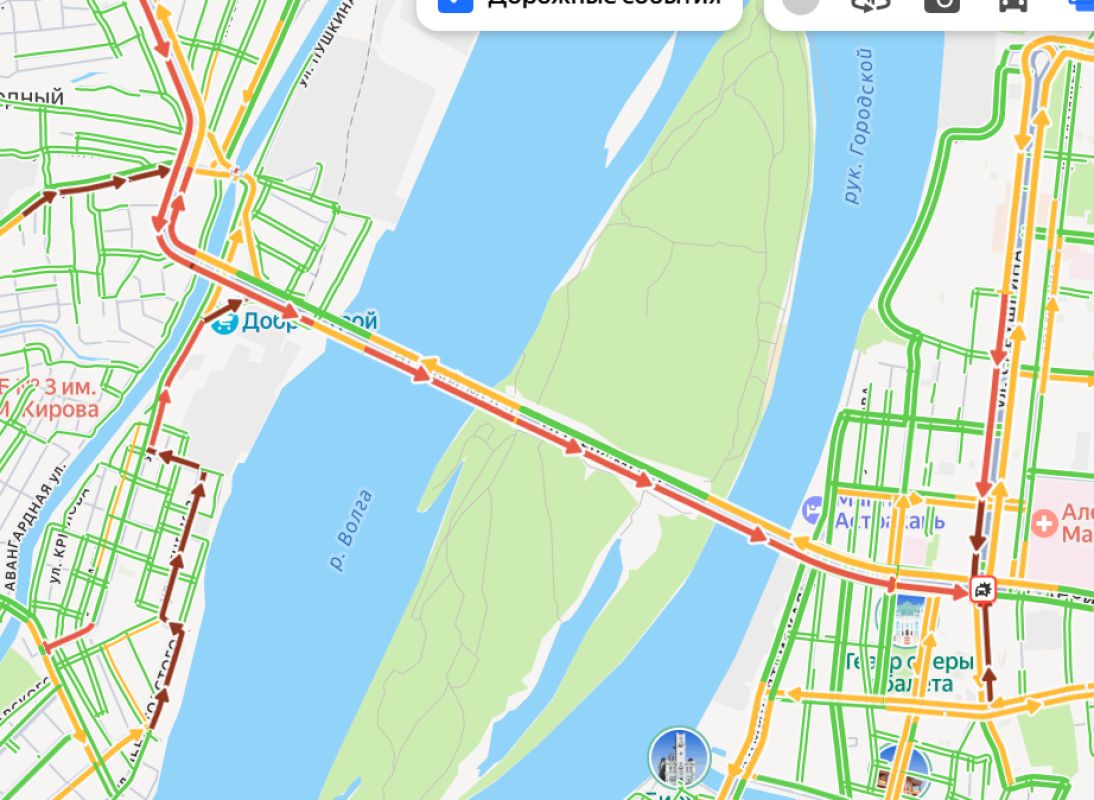
Task: Select the hospital marker with the red cross
Action: (1045, 521)
